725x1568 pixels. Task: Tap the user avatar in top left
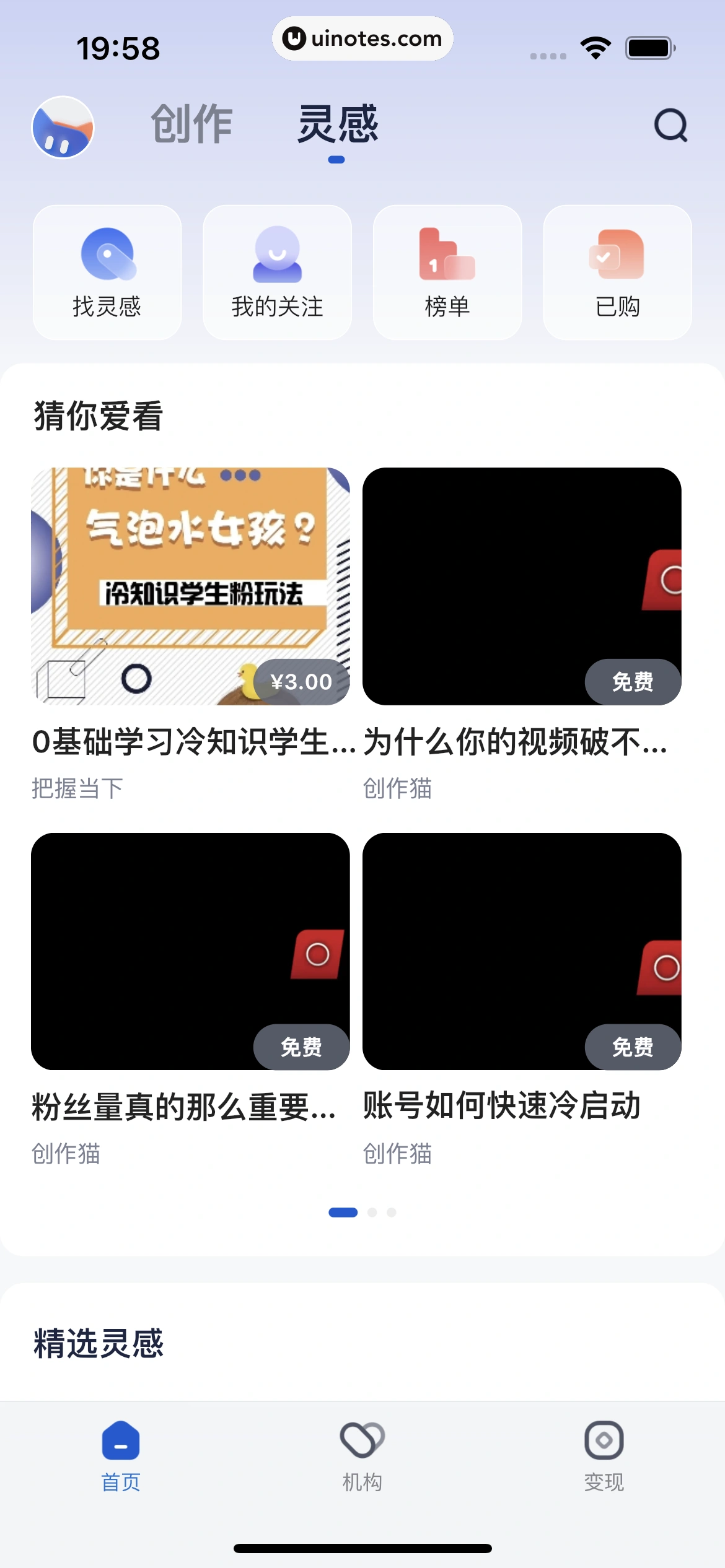[x=63, y=127]
